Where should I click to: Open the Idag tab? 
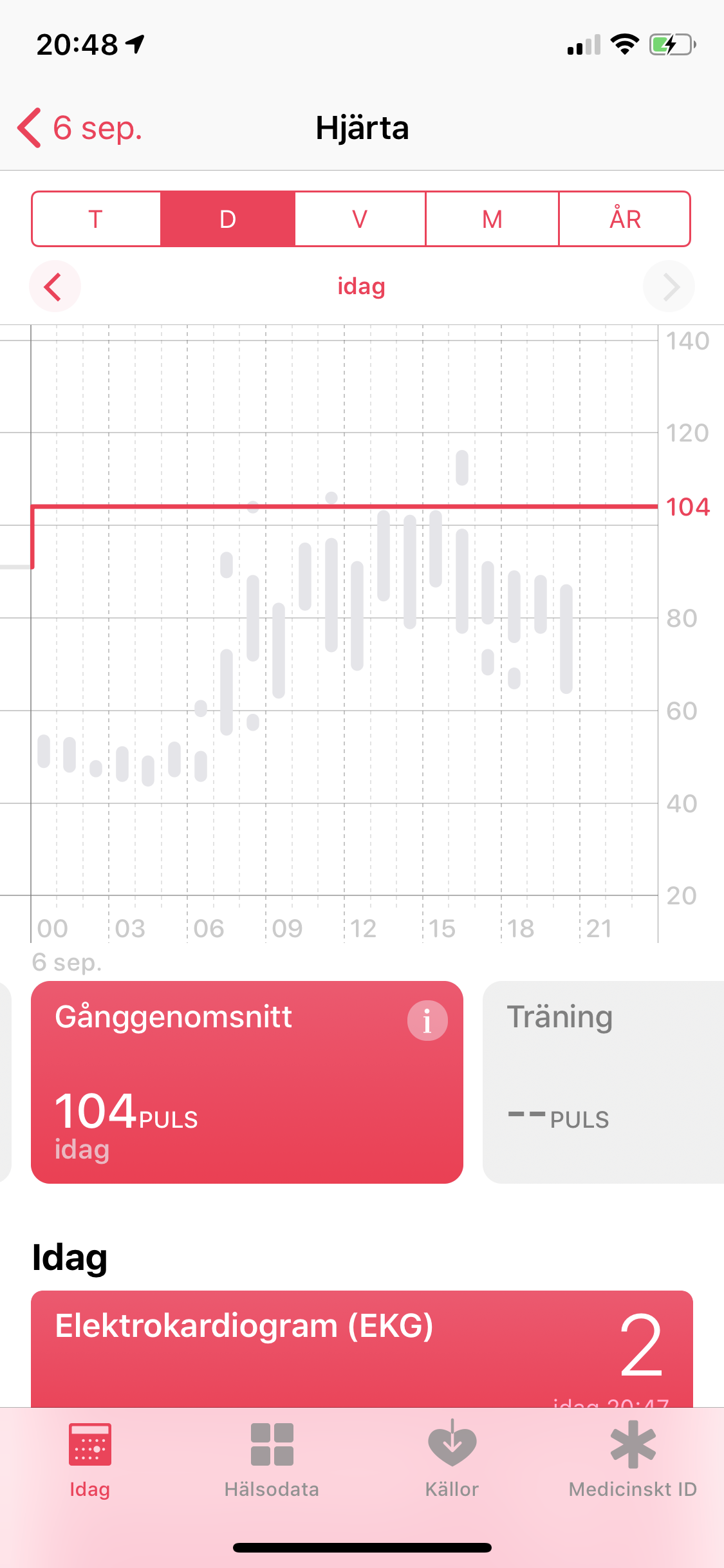[90, 1460]
